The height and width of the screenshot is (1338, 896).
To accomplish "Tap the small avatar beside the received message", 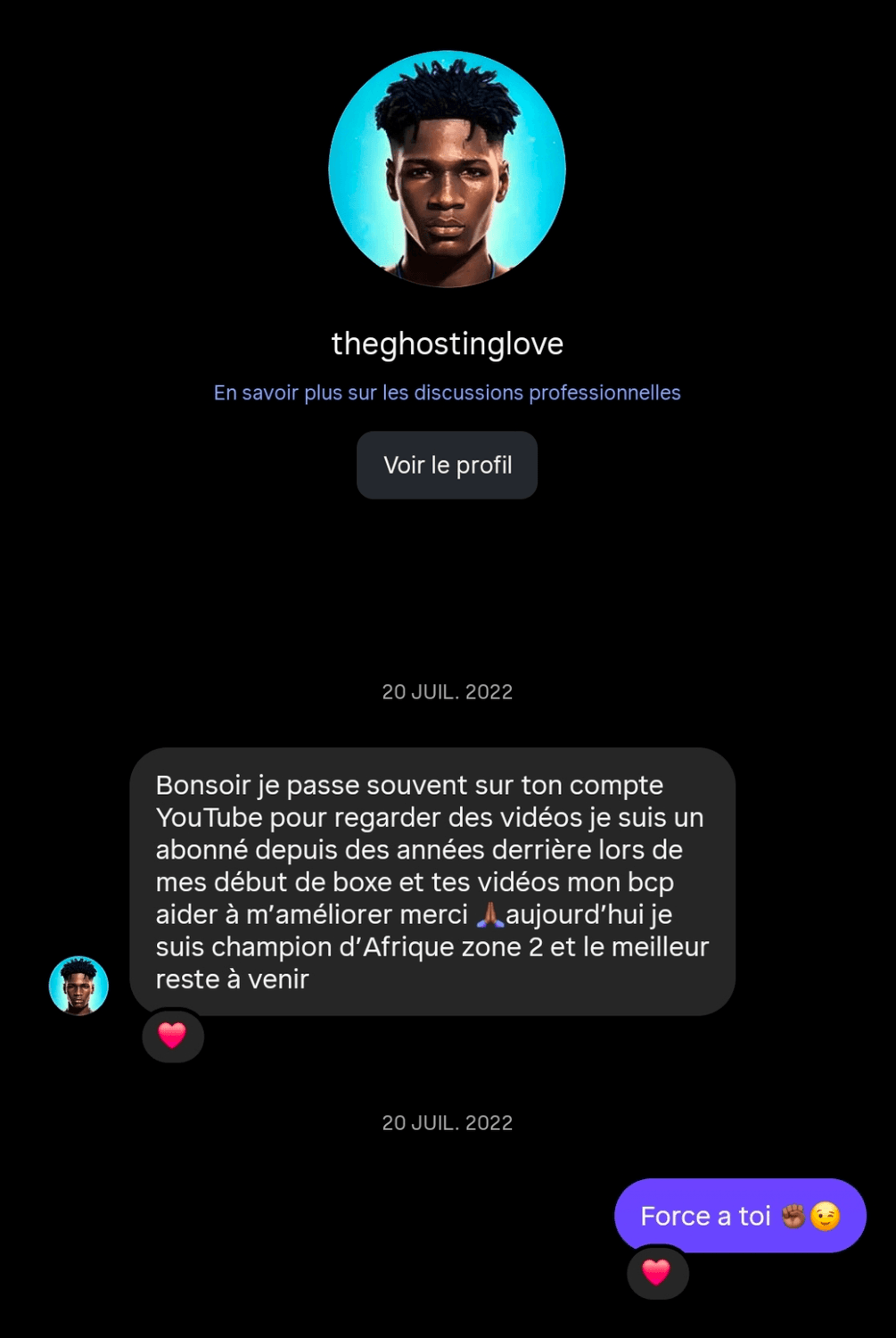I will click(x=78, y=986).
